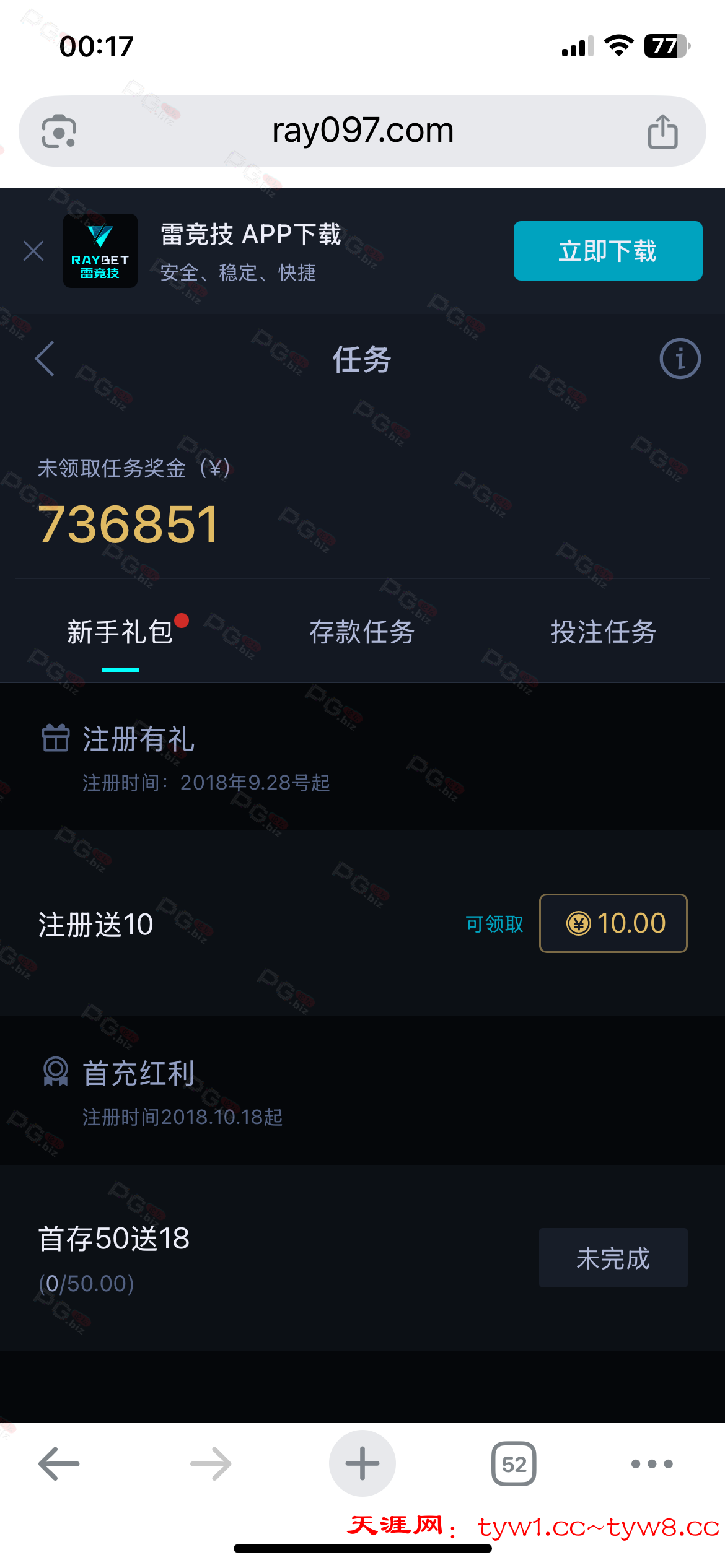The width and height of the screenshot is (725, 1568).
Task: Navigate back in the browser
Action: [x=59, y=1464]
